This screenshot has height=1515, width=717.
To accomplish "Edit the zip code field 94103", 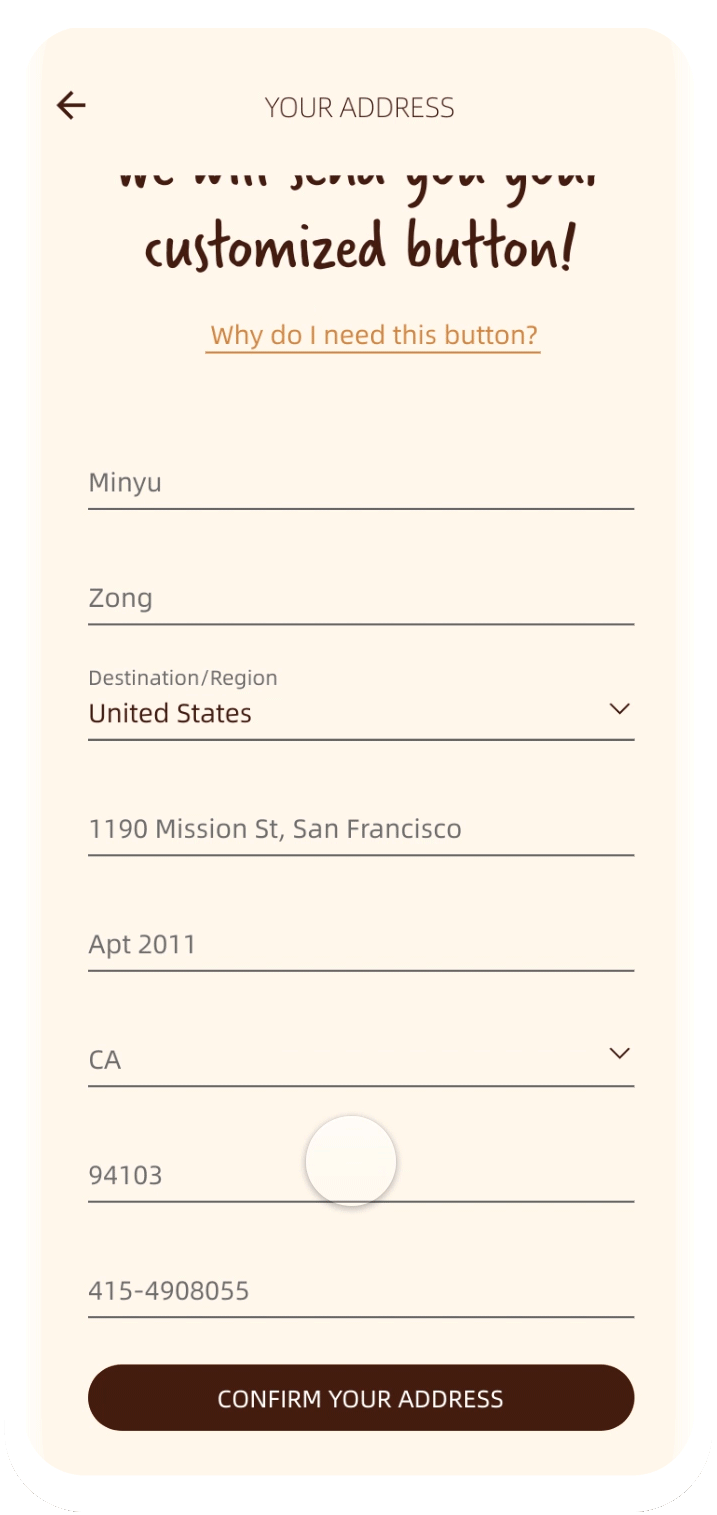I will (x=200, y=1176).
